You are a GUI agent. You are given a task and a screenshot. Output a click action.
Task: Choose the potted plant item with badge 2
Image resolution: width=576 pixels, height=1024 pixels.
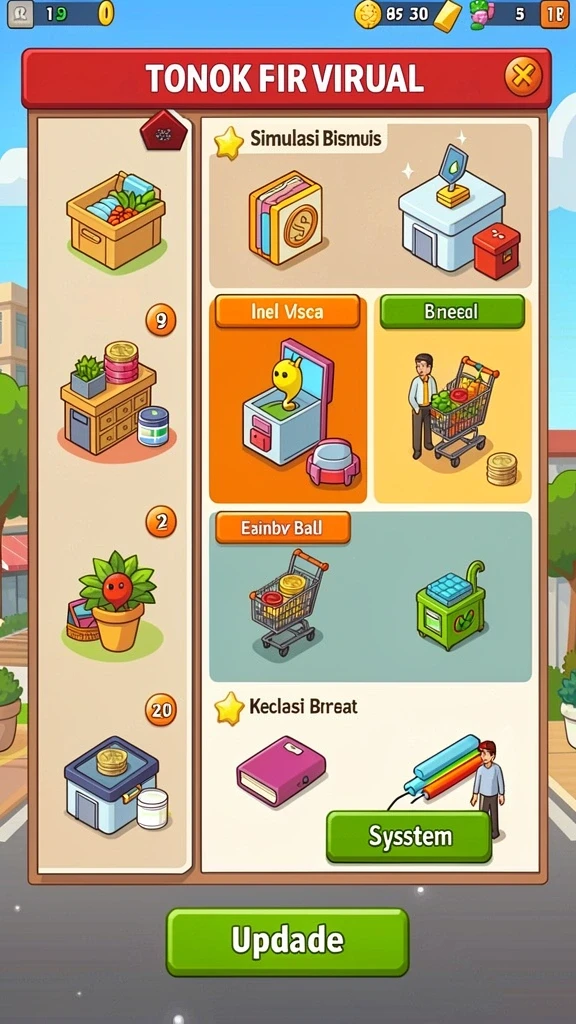tap(113, 601)
